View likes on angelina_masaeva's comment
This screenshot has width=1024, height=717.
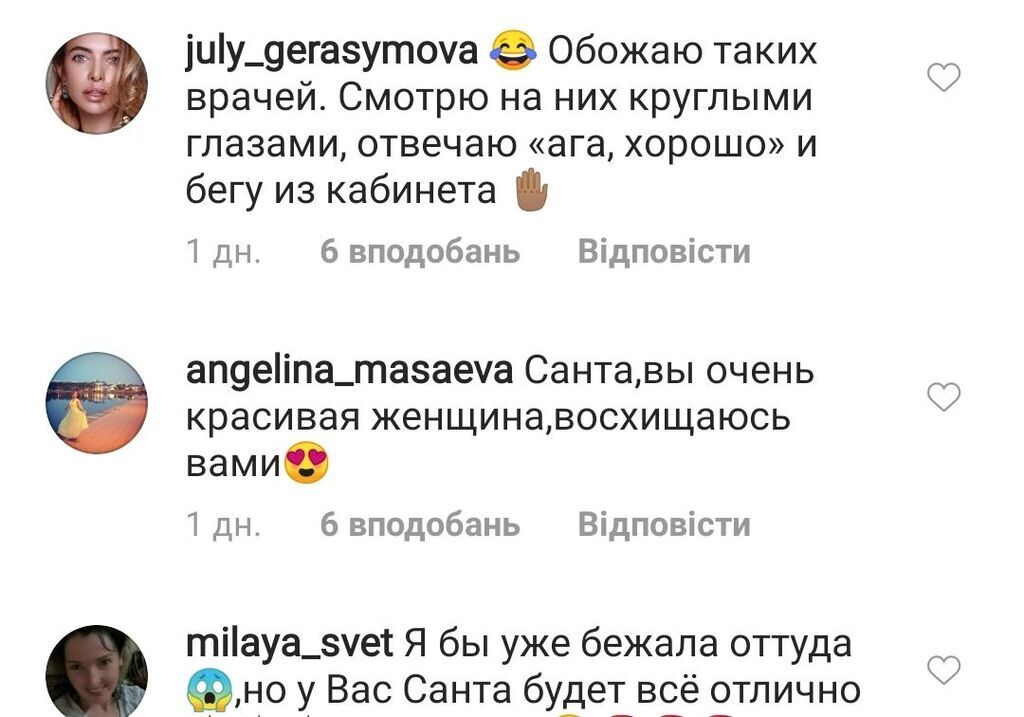(420, 524)
